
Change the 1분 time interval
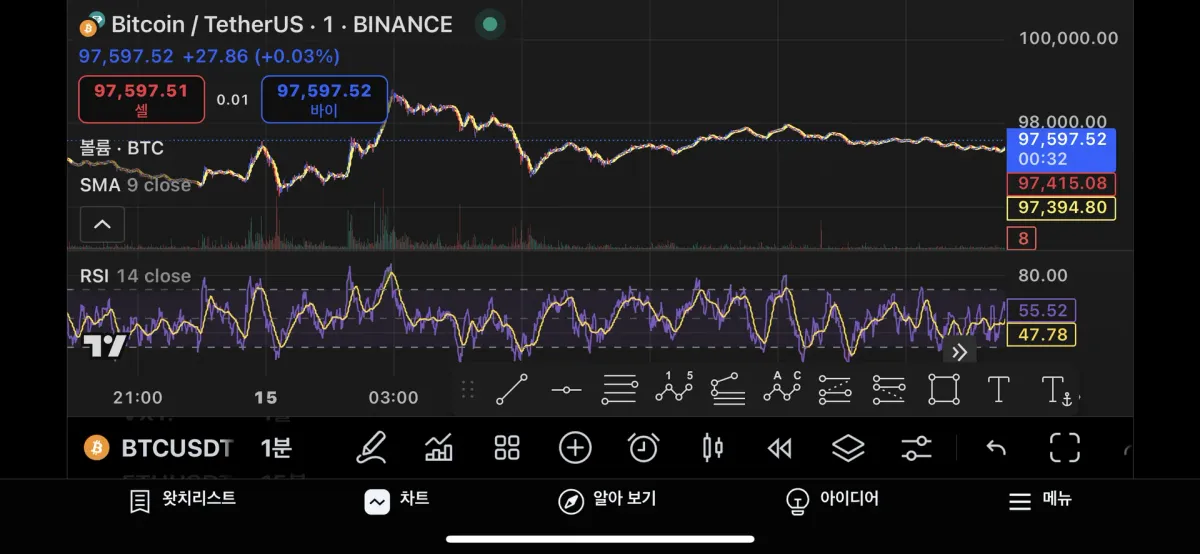(277, 448)
